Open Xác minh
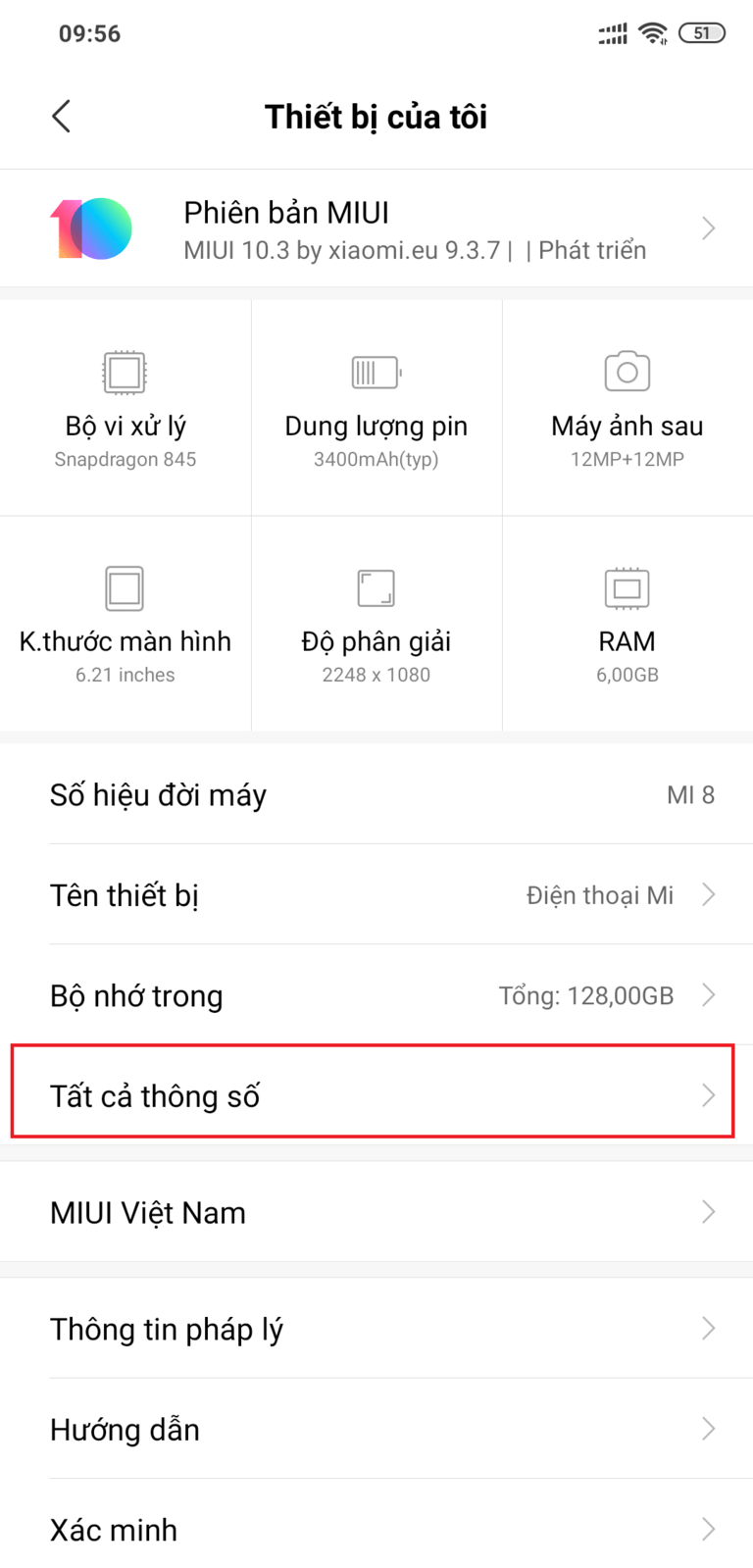The image size is (753, 1568). 376,1529
